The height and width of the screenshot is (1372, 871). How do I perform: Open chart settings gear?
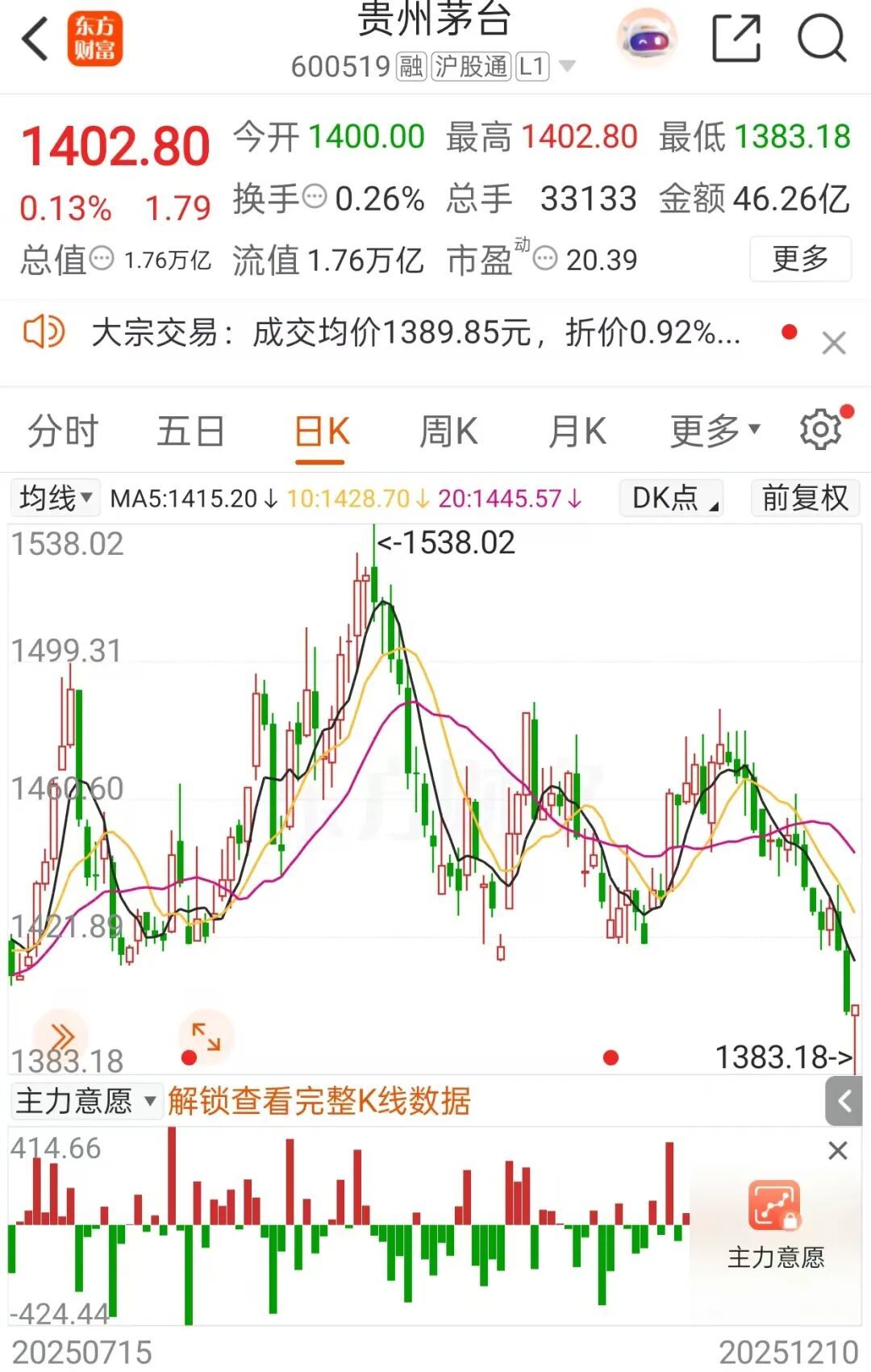tap(821, 430)
